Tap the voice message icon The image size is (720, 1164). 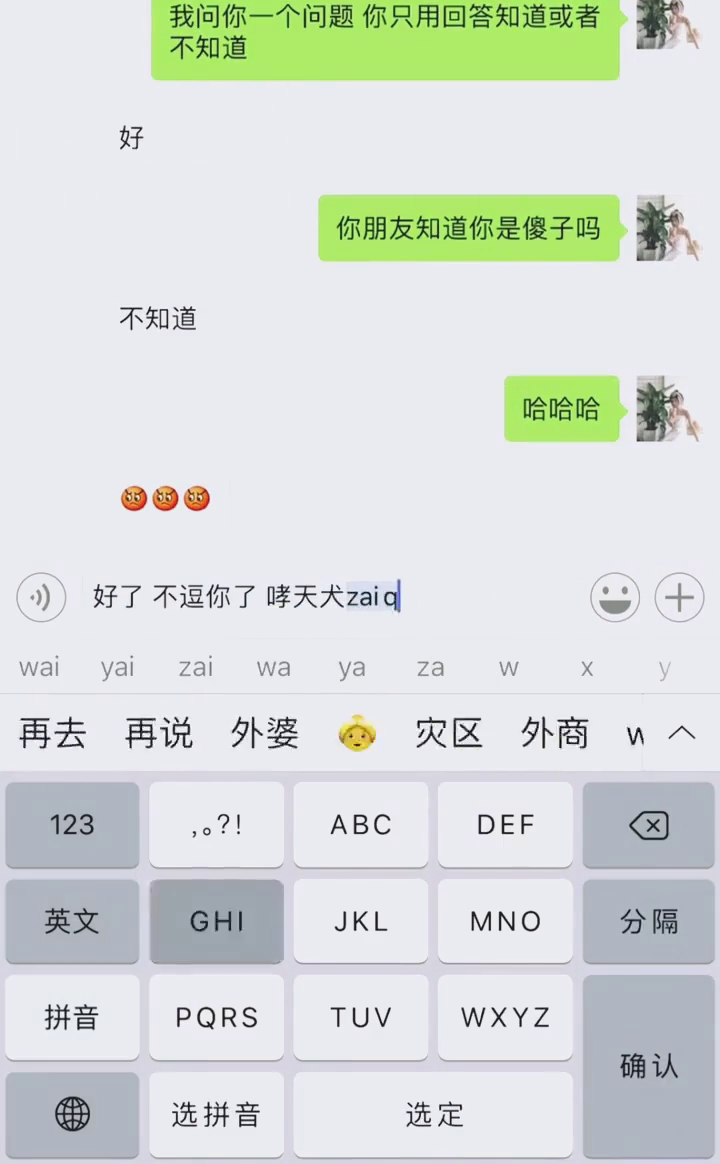click(40, 598)
